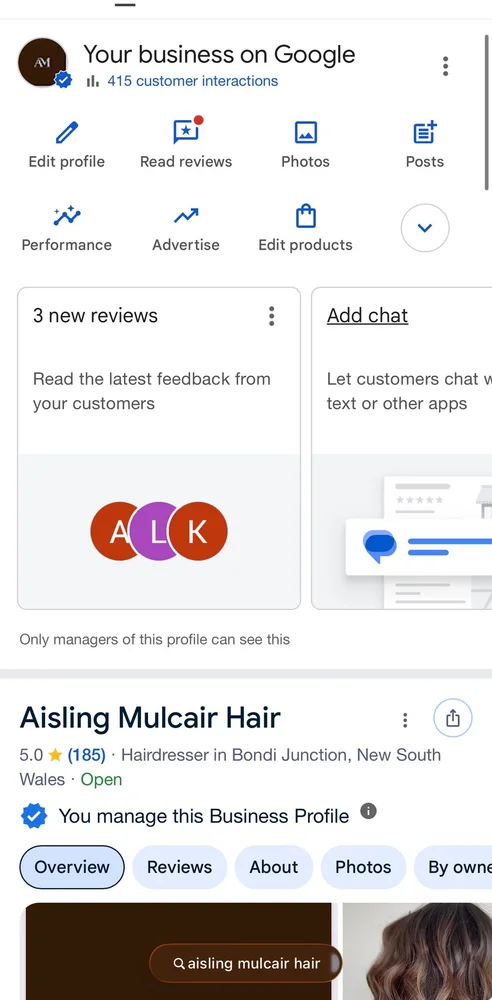
Task: Expand more business tools with the chevron
Action: point(425,228)
